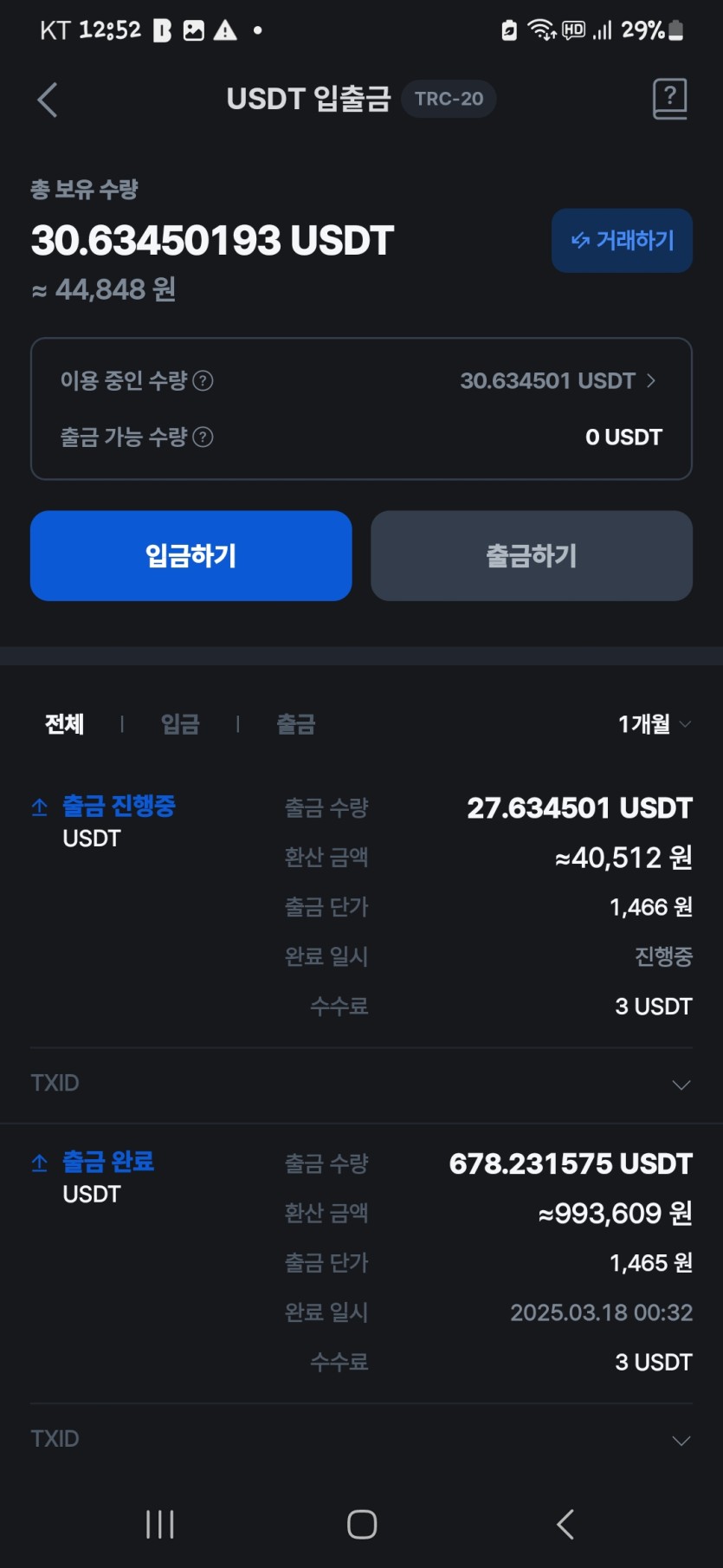Open the 1개월 period dropdown
723x1568 pixels.
[x=654, y=724]
